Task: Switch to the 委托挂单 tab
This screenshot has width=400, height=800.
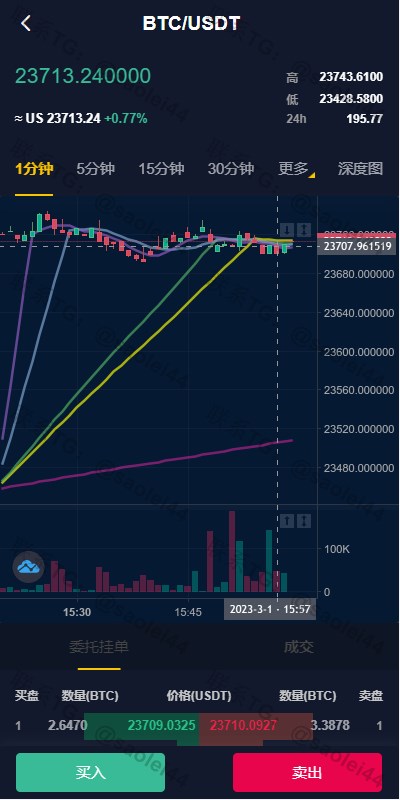Action: 99,647
